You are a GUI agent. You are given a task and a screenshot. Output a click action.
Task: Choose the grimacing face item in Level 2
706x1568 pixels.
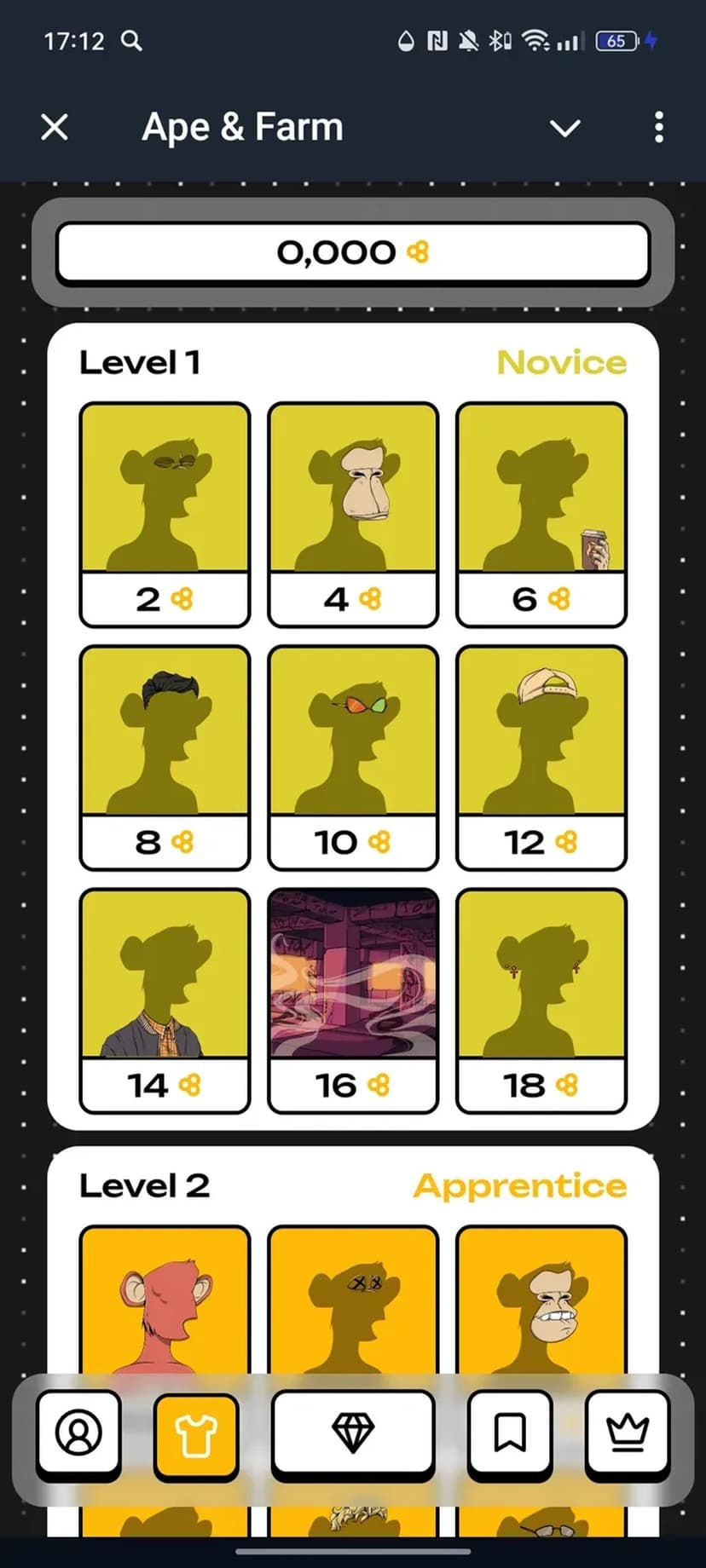(x=541, y=1300)
